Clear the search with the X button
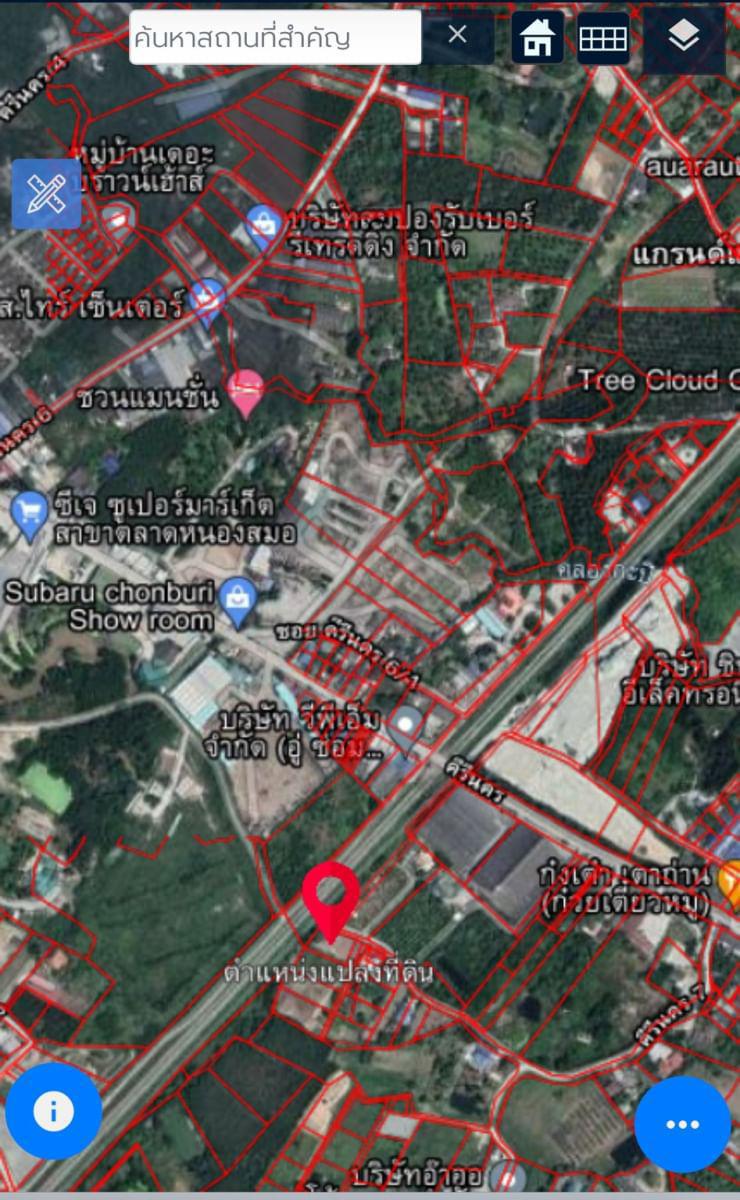The image size is (740, 1200). (457, 36)
